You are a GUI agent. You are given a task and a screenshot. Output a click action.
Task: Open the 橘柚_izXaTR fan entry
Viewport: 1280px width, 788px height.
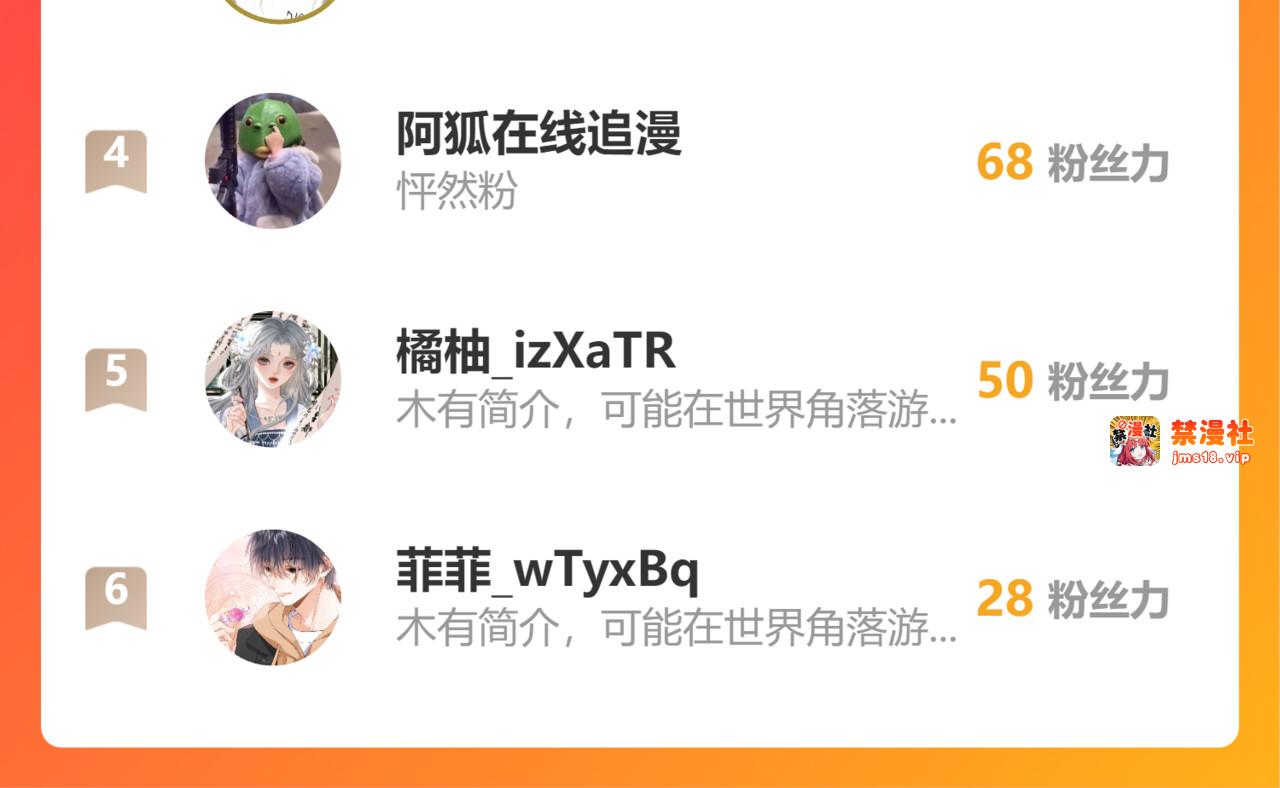tap(640, 379)
